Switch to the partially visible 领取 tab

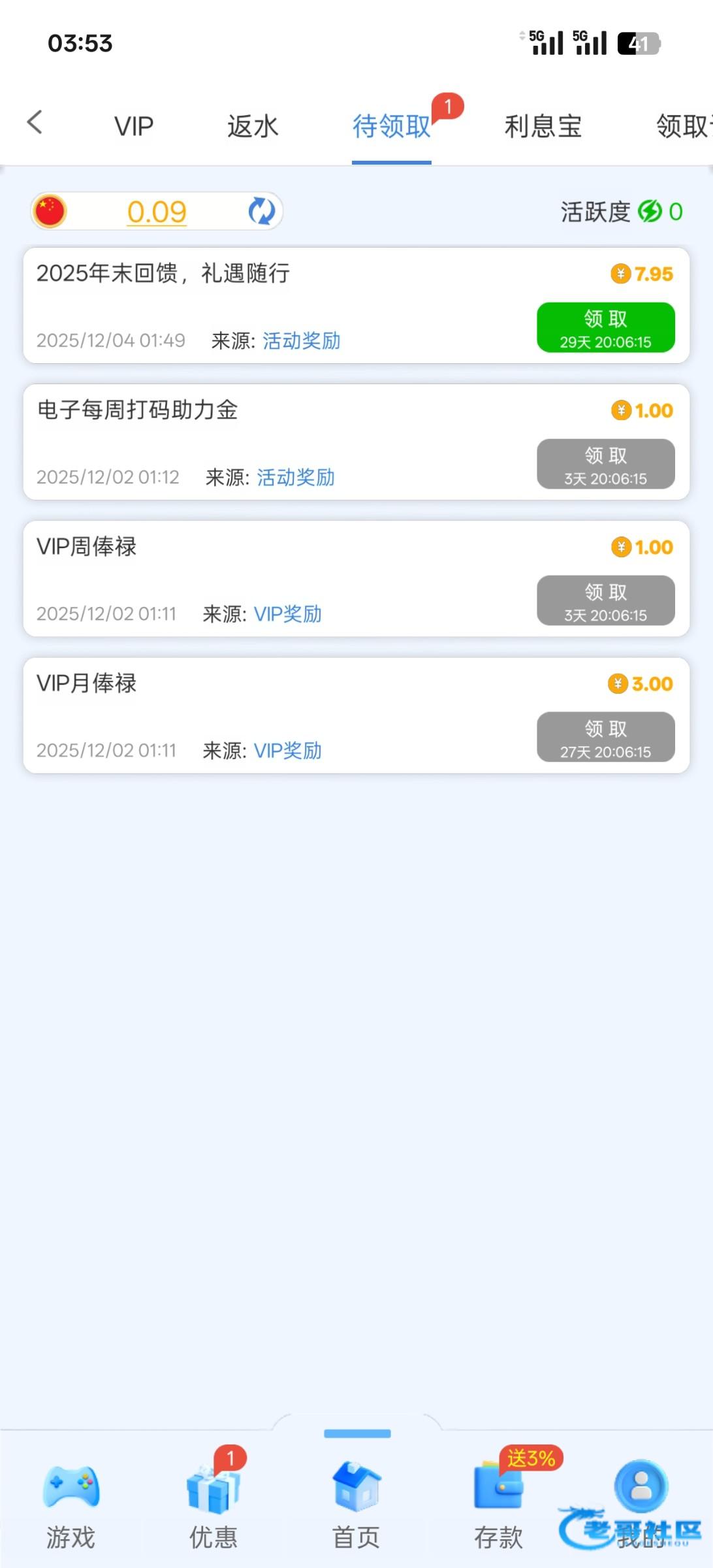(682, 126)
